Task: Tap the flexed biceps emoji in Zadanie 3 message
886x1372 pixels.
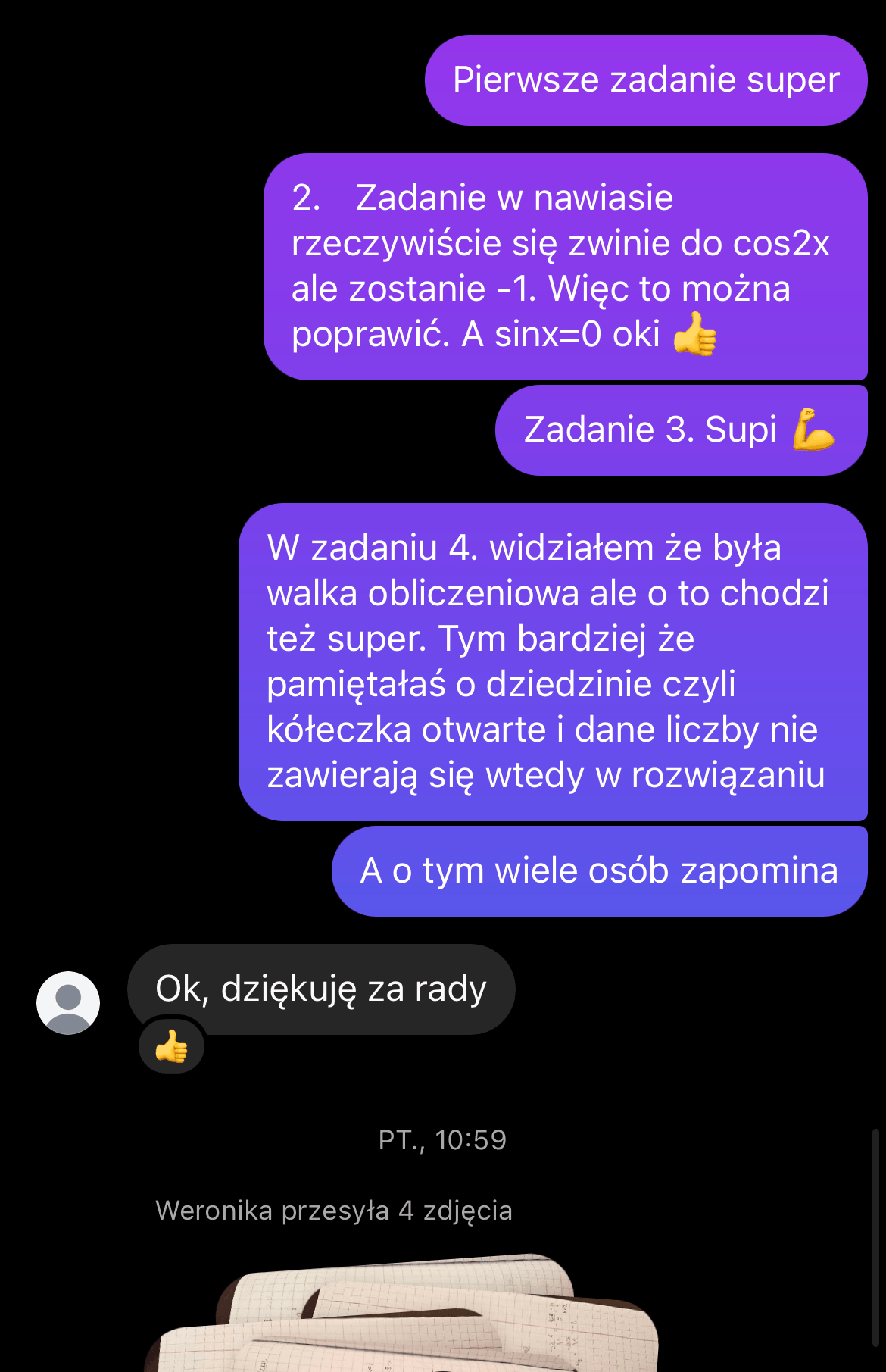Action: coord(814,429)
